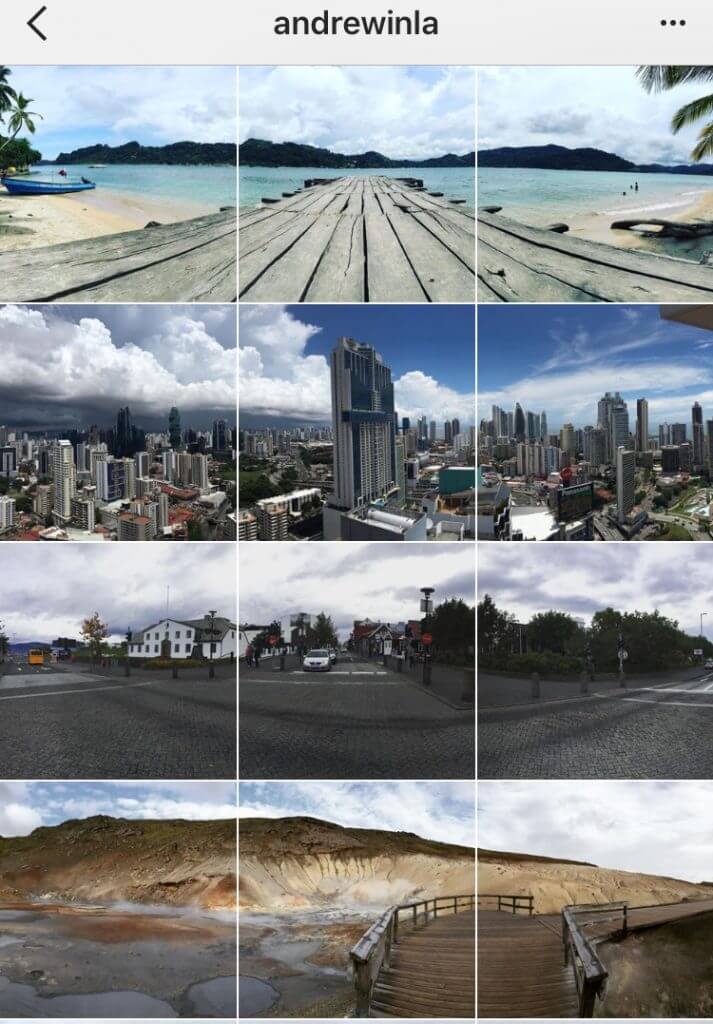Viewport: 713px width, 1024px height.
Task: Open the wooden pier center tile
Action: [357, 183]
